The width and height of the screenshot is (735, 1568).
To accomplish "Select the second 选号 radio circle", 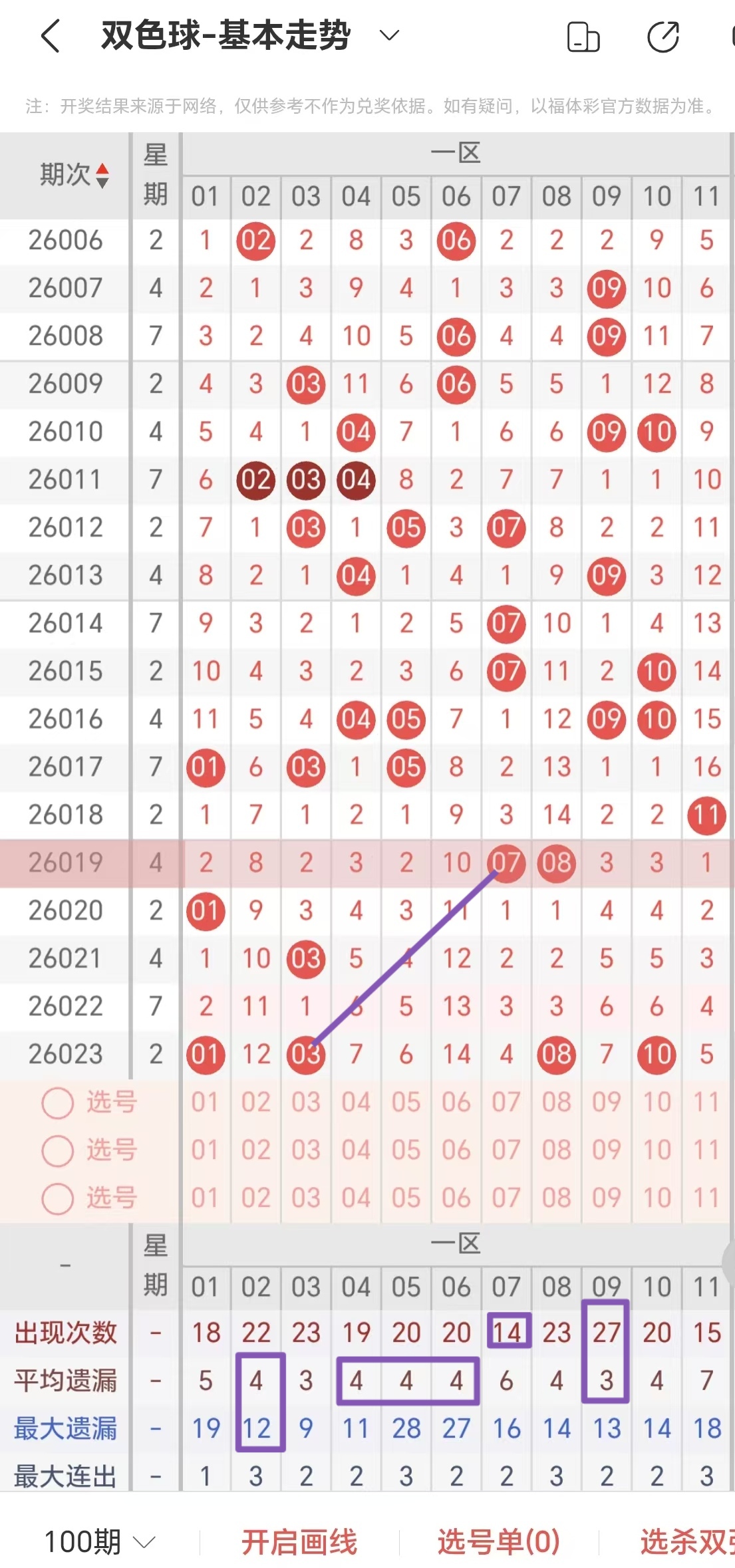I will [x=59, y=1150].
